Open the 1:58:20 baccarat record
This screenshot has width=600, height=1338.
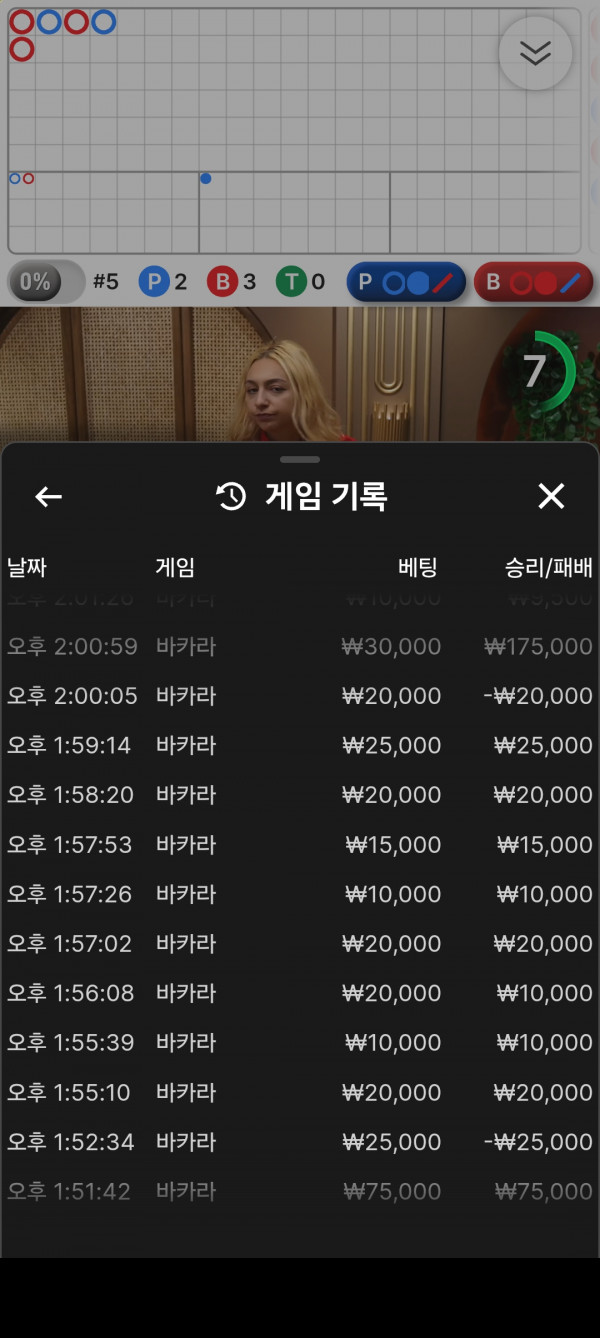300,795
